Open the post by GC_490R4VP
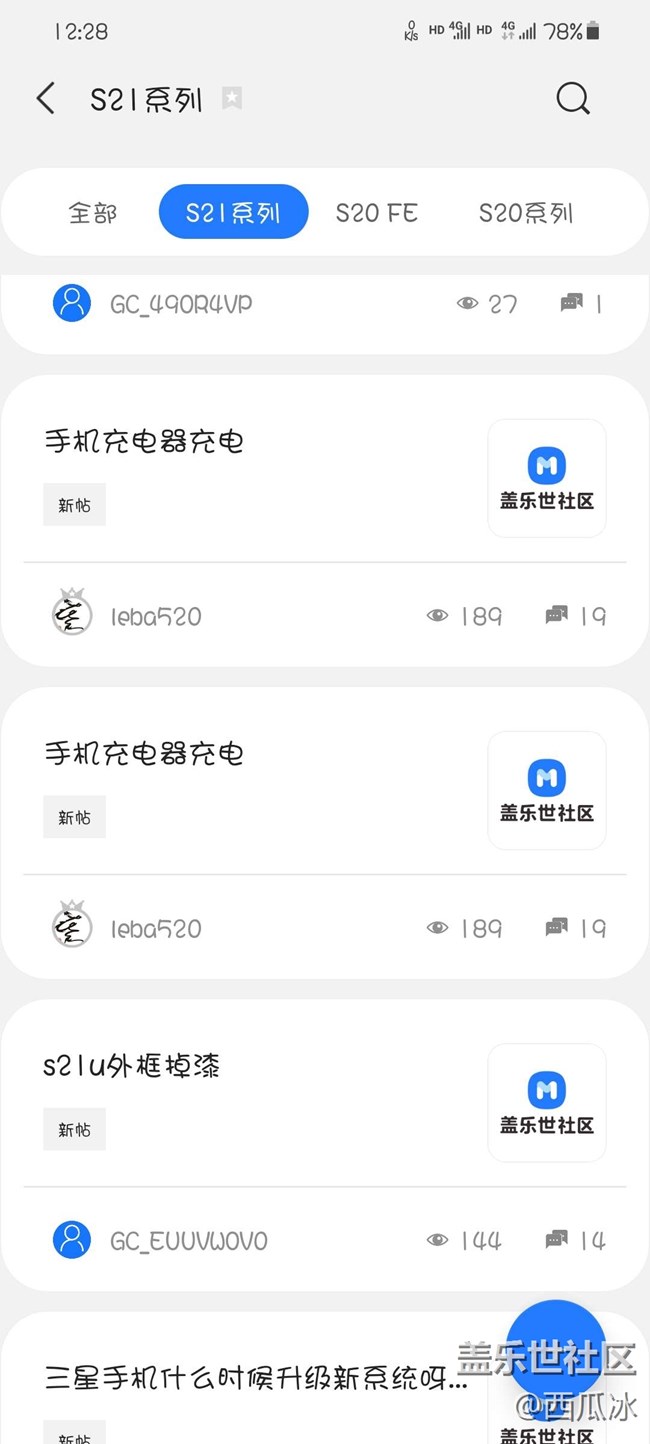This screenshot has height=1444, width=650. tap(181, 304)
